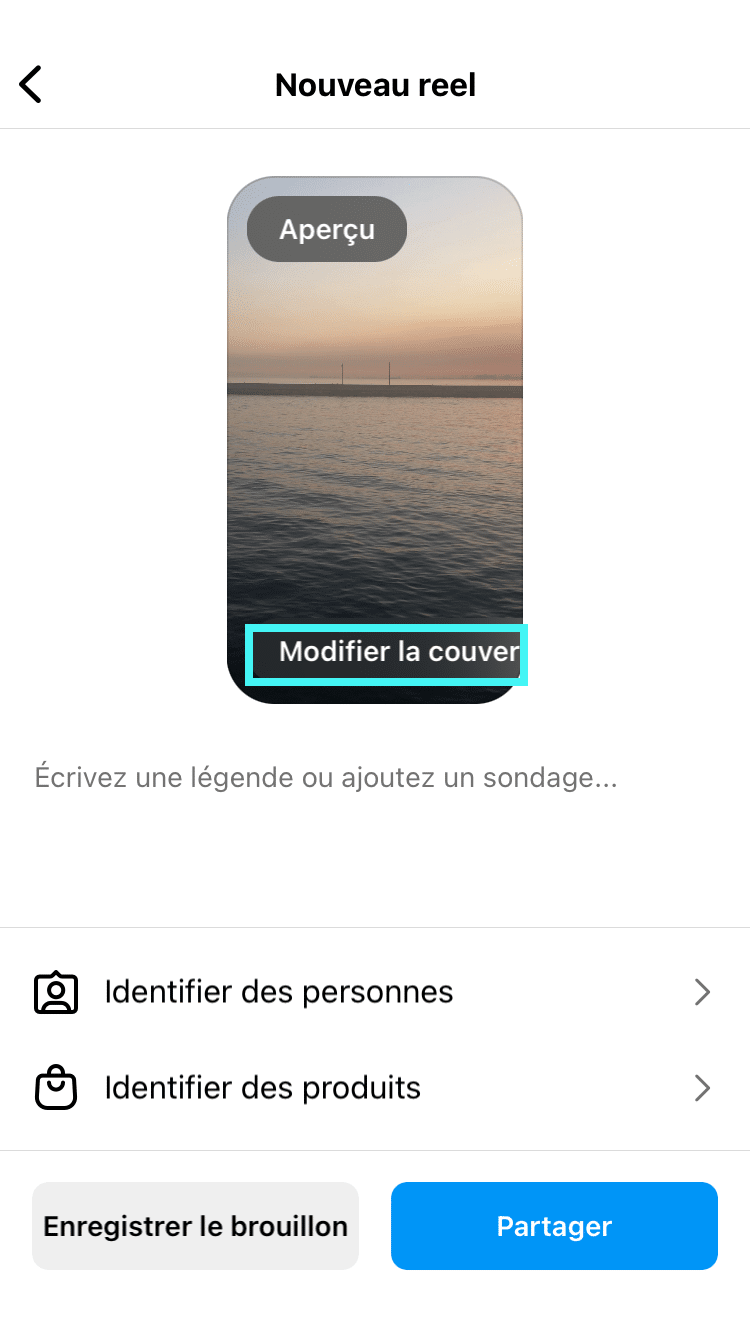
Task: Click the shopping bag products icon
Action: pos(55,1087)
